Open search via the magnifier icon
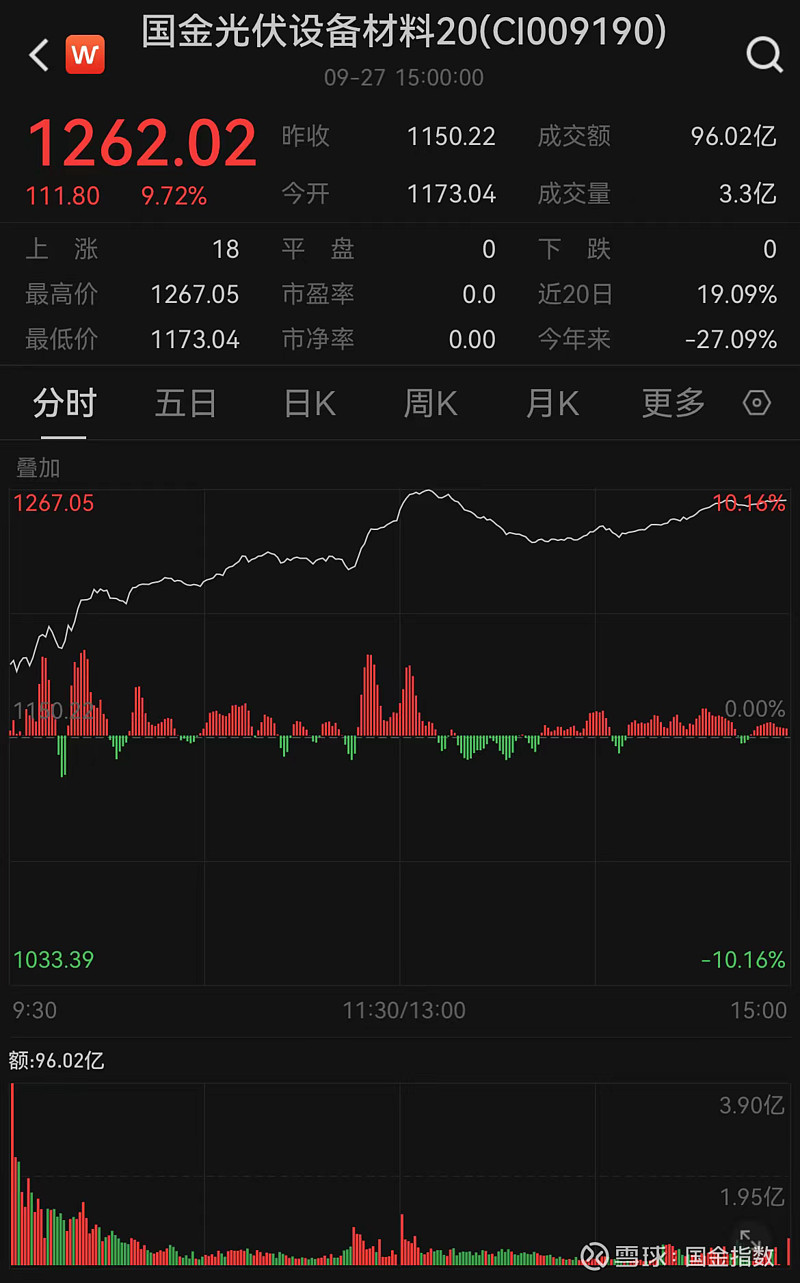Screen dimensions: 800x1283 [763, 55]
